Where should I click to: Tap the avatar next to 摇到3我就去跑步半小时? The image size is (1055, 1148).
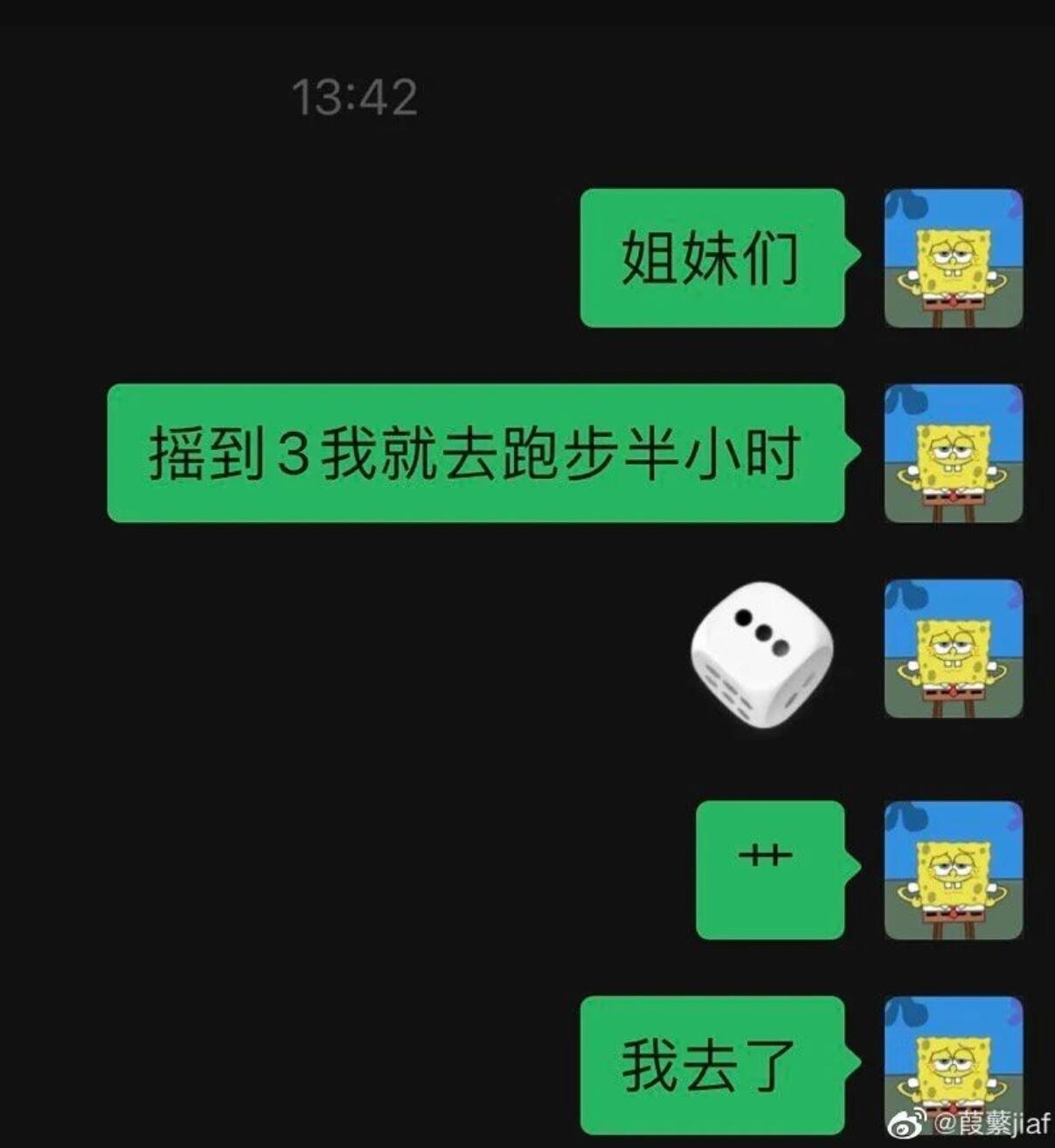click(x=953, y=453)
